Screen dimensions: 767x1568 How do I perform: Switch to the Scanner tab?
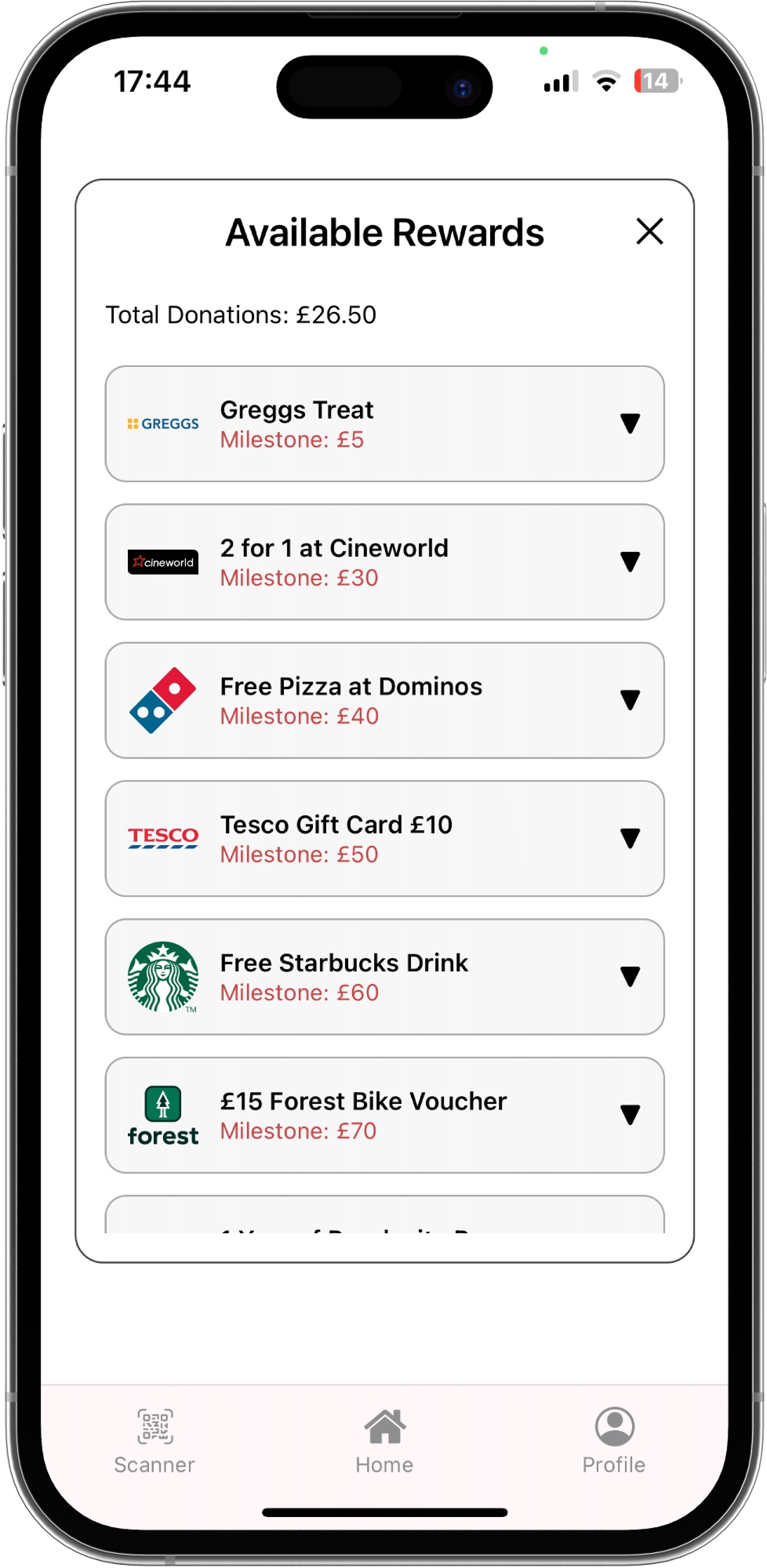(154, 1441)
